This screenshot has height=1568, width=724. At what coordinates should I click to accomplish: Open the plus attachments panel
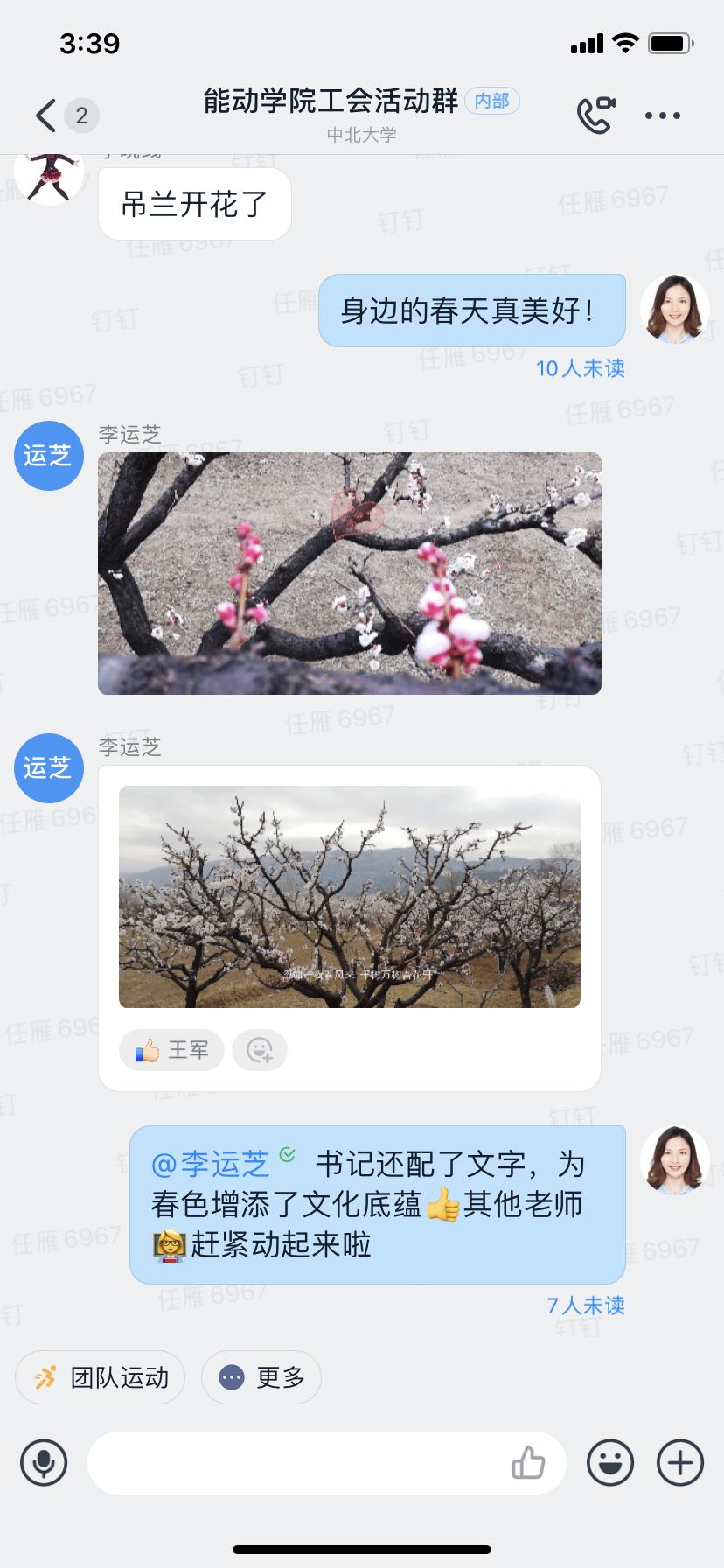(679, 1462)
